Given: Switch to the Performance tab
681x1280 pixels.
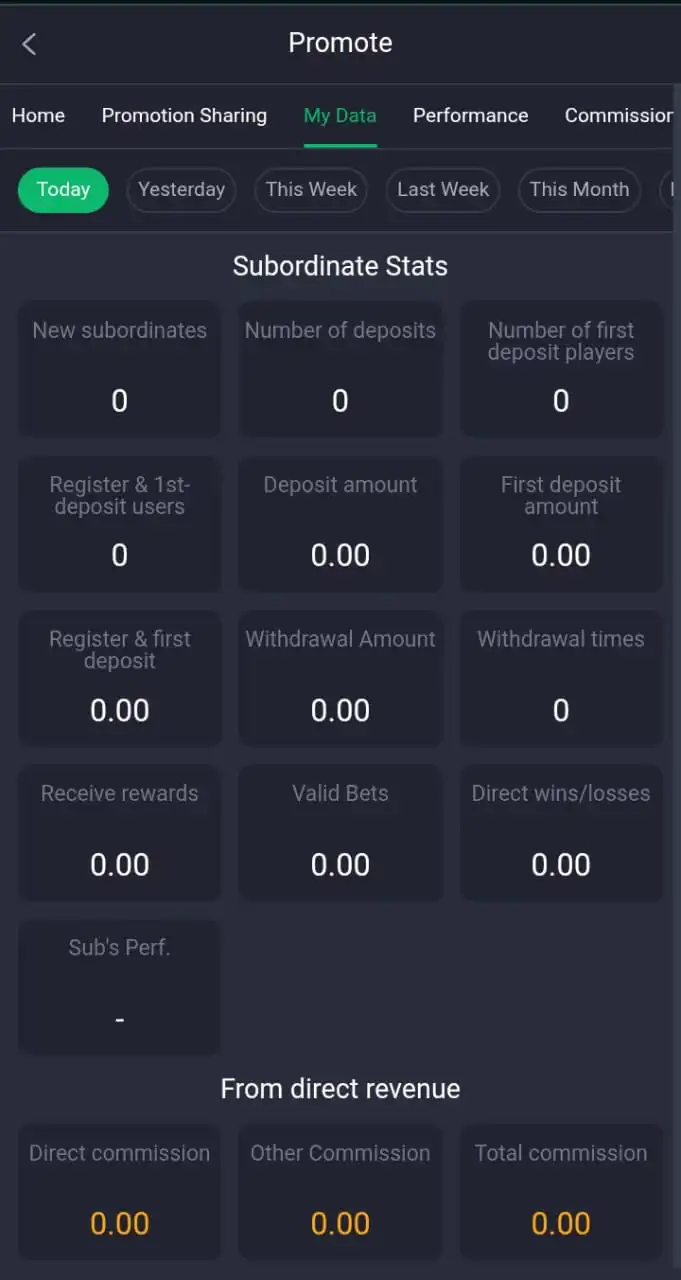Looking at the screenshot, I should [470, 115].
